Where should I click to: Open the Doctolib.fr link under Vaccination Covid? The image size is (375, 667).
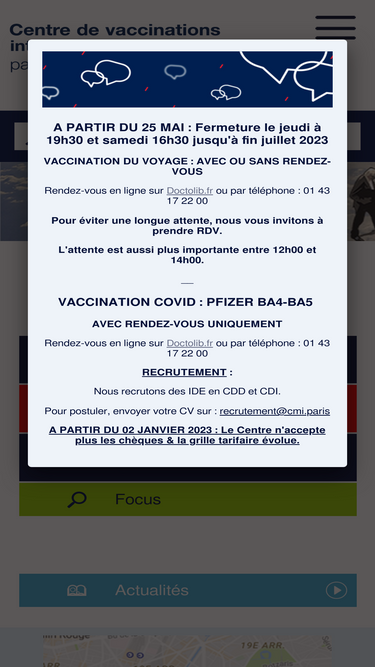tap(190, 343)
